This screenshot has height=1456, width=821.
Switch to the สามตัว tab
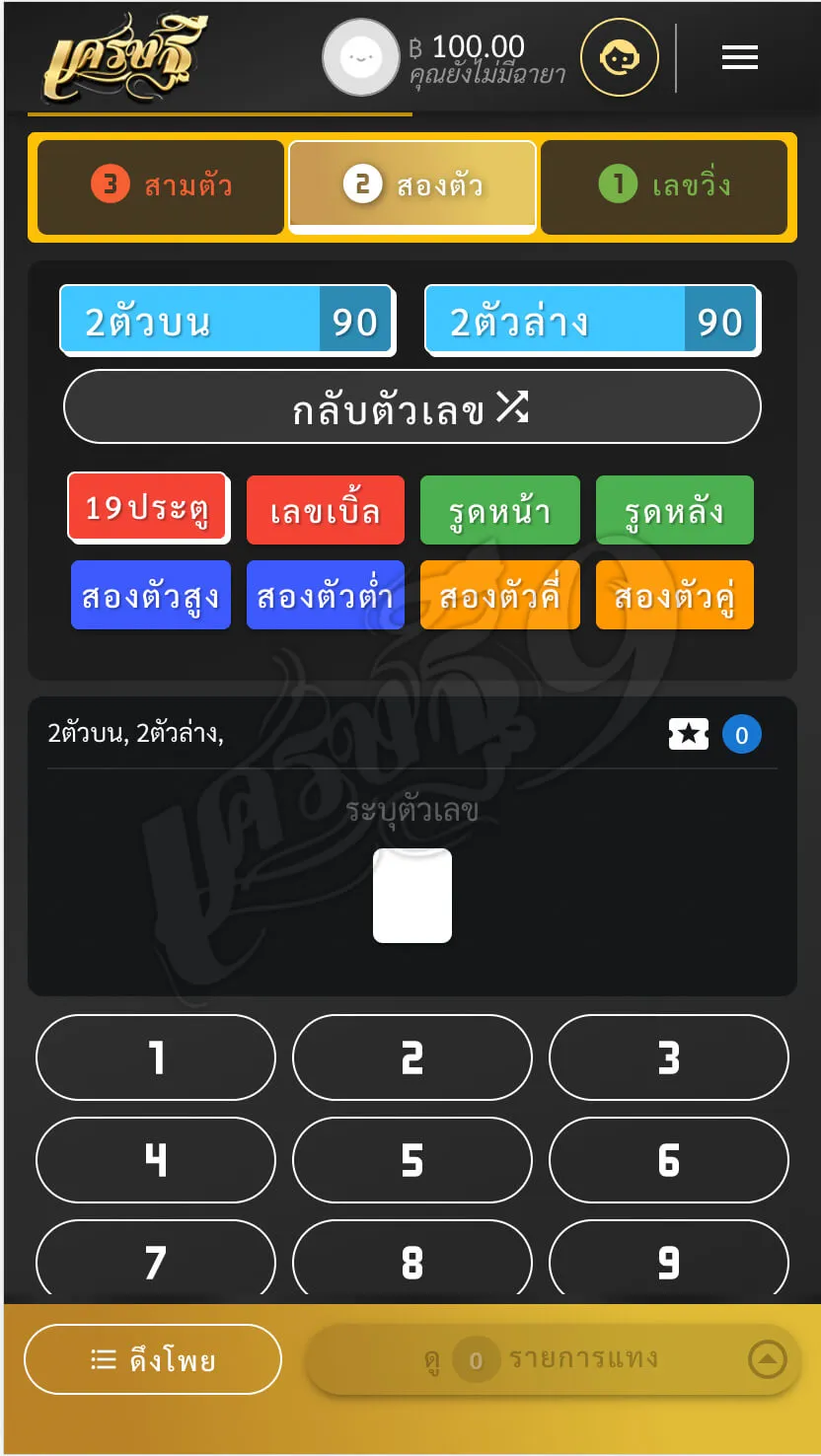160,187
